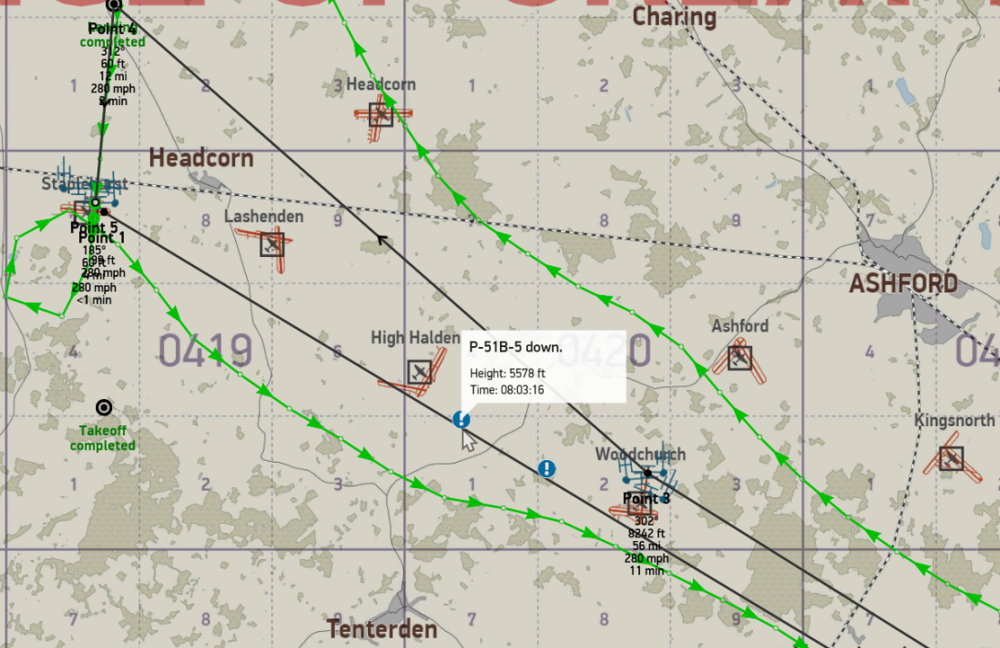Tap the blue event marker under the P-51B-5 tooltip
This screenshot has width=1000, height=648.
461,420
